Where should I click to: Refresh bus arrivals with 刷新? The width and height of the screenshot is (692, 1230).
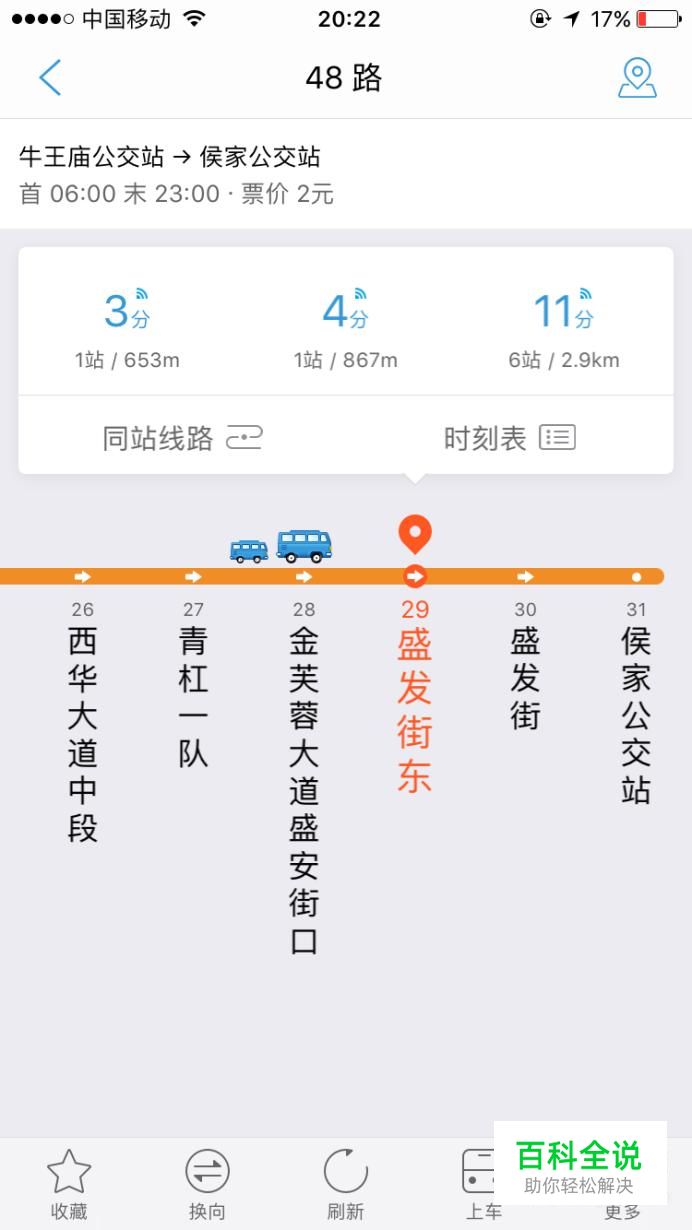[x=345, y=1184]
